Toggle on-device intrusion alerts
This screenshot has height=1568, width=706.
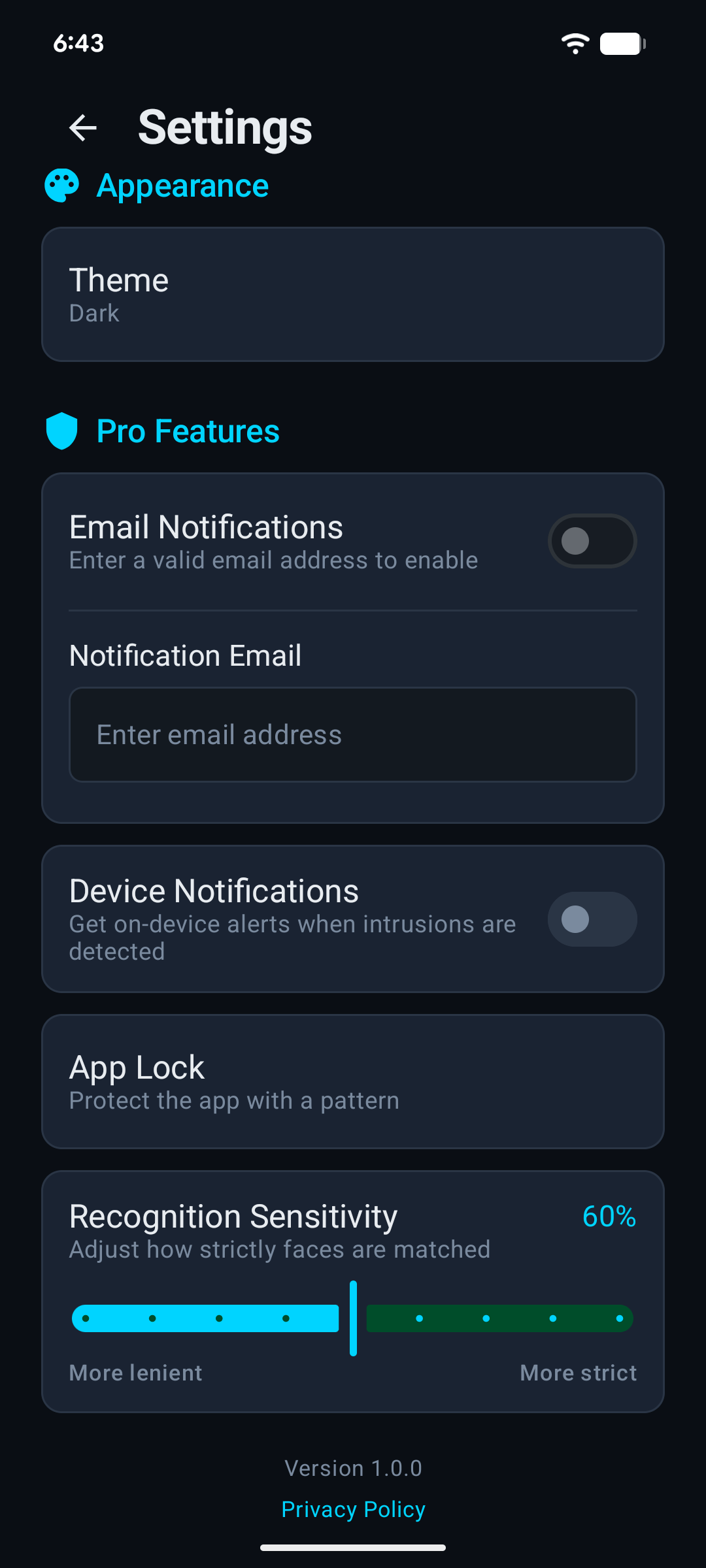[x=592, y=919]
